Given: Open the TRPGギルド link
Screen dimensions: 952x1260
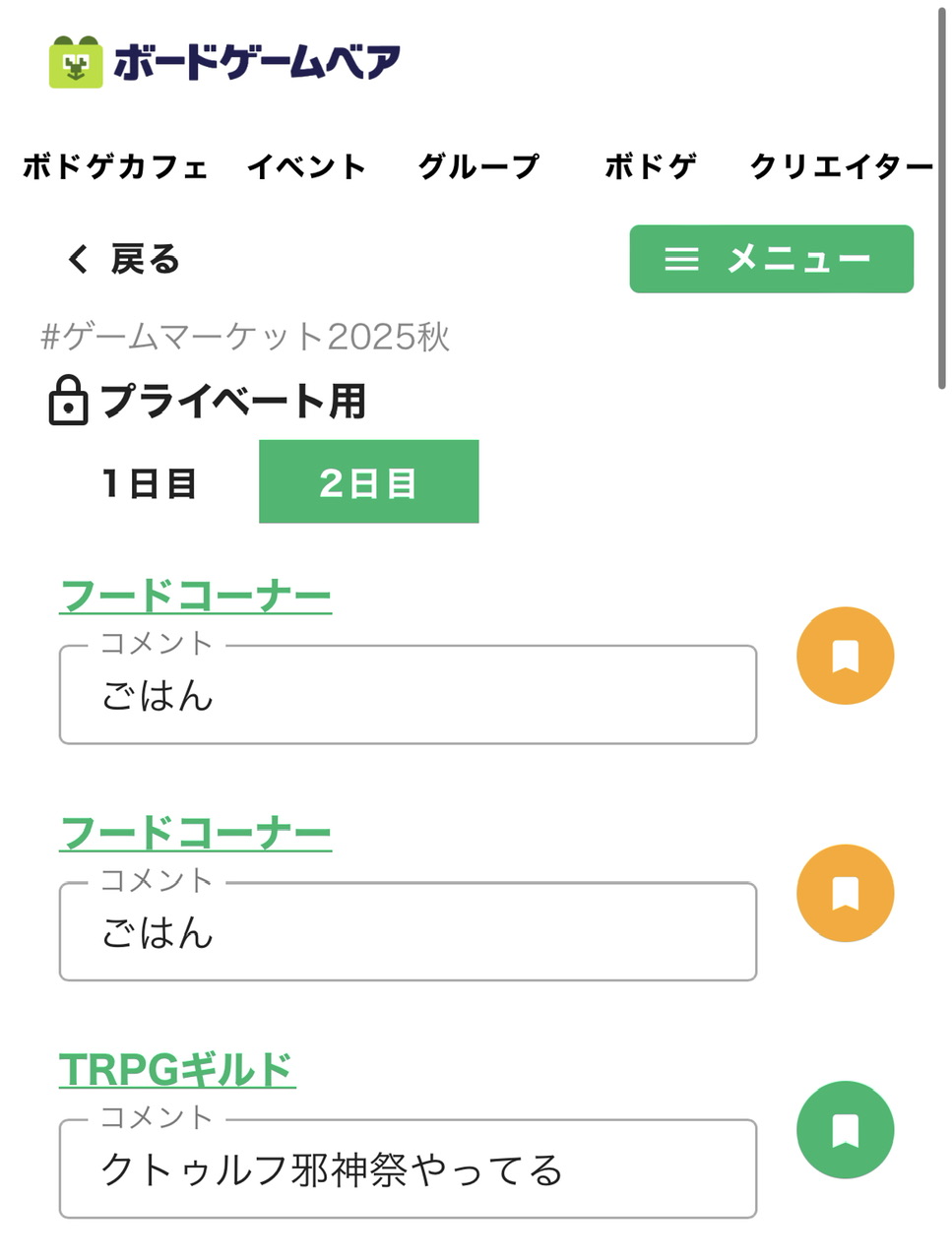Looking at the screenshot, I should [x=177, y=1070].
